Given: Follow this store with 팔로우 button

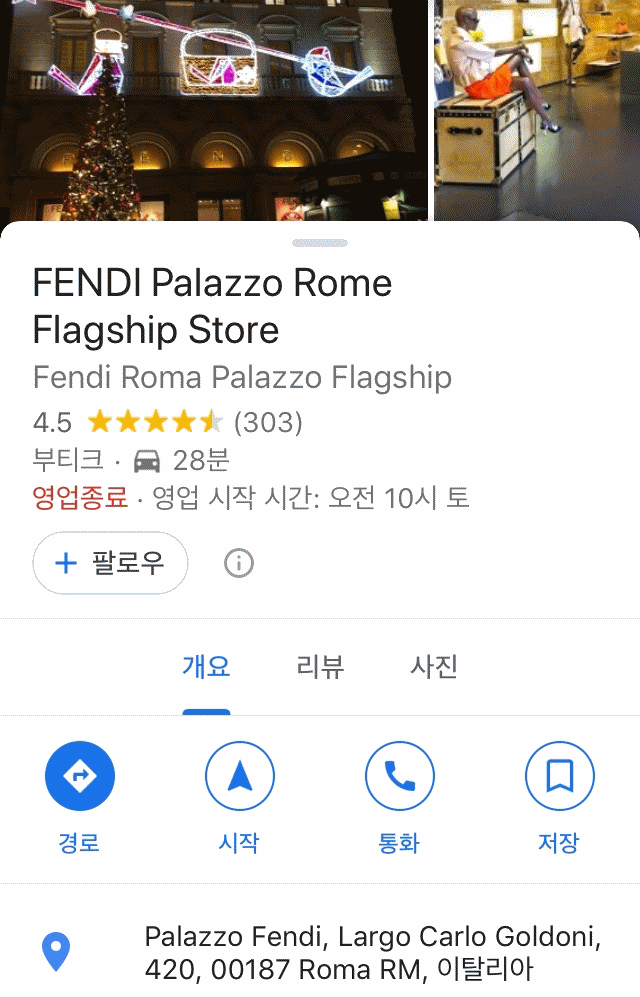Looking at the screenshot, I should 110,563.
